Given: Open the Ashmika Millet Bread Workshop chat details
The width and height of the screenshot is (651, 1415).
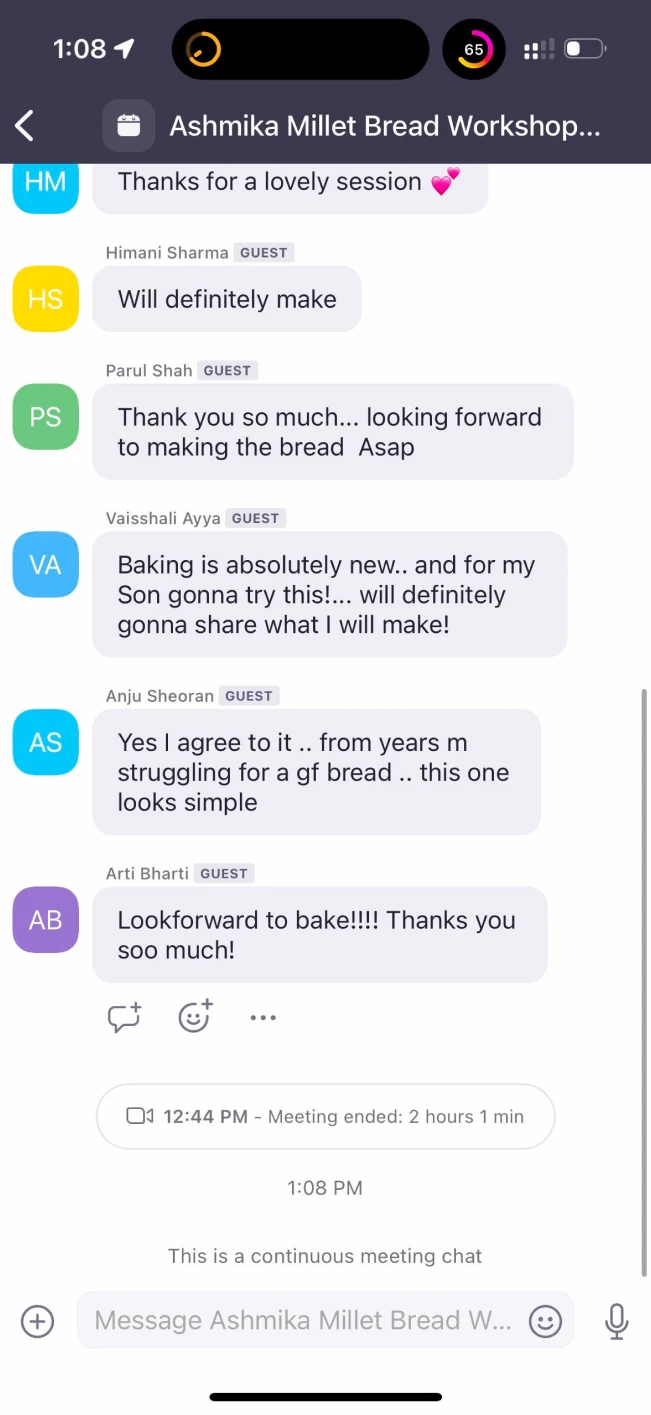Looking at the screenshot, I should coord(384,126).
